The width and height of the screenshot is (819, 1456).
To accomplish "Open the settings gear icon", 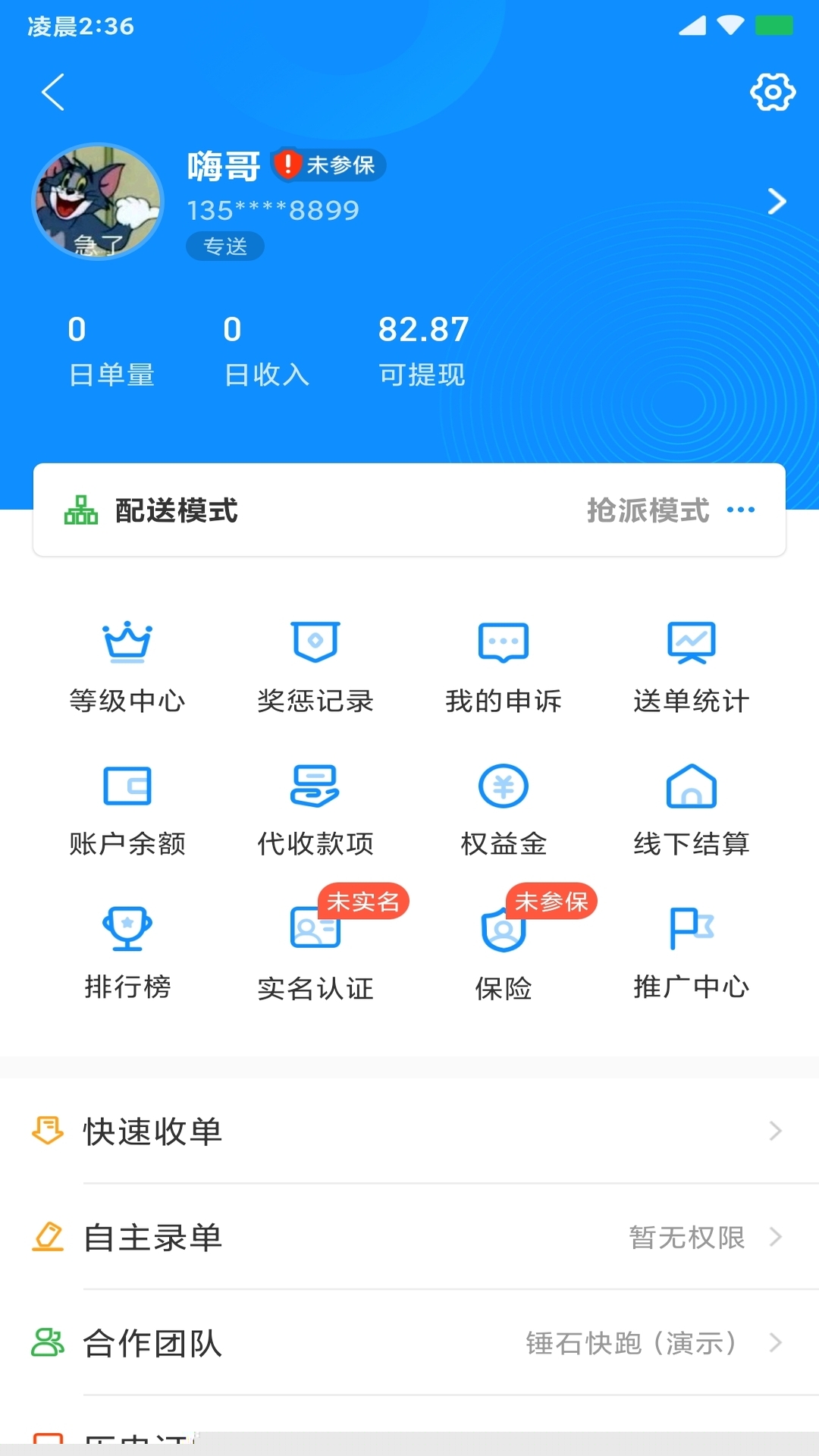I will click(x=772, y=93).
